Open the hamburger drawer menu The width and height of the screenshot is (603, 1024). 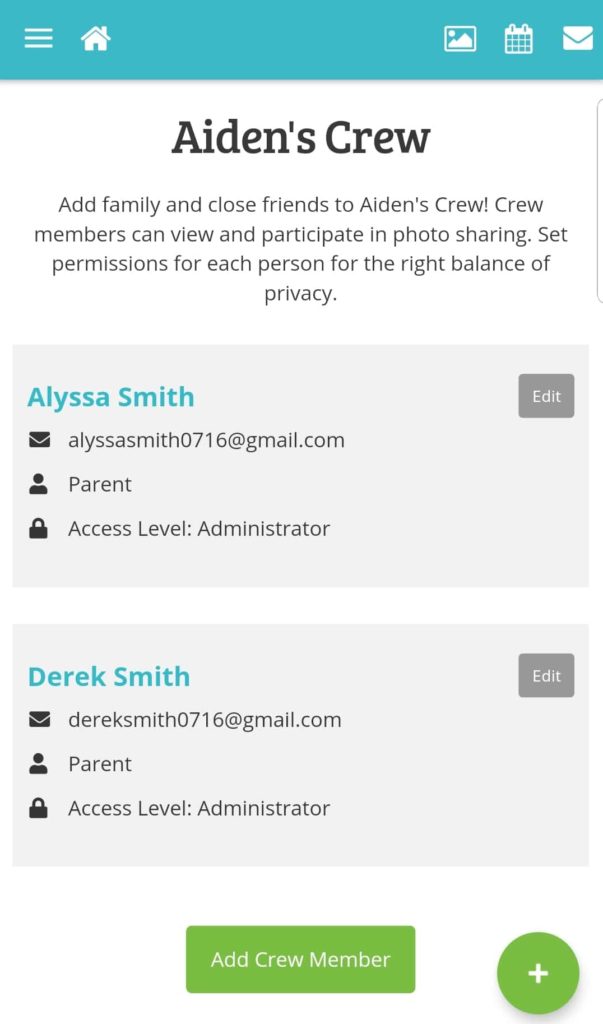39,39
